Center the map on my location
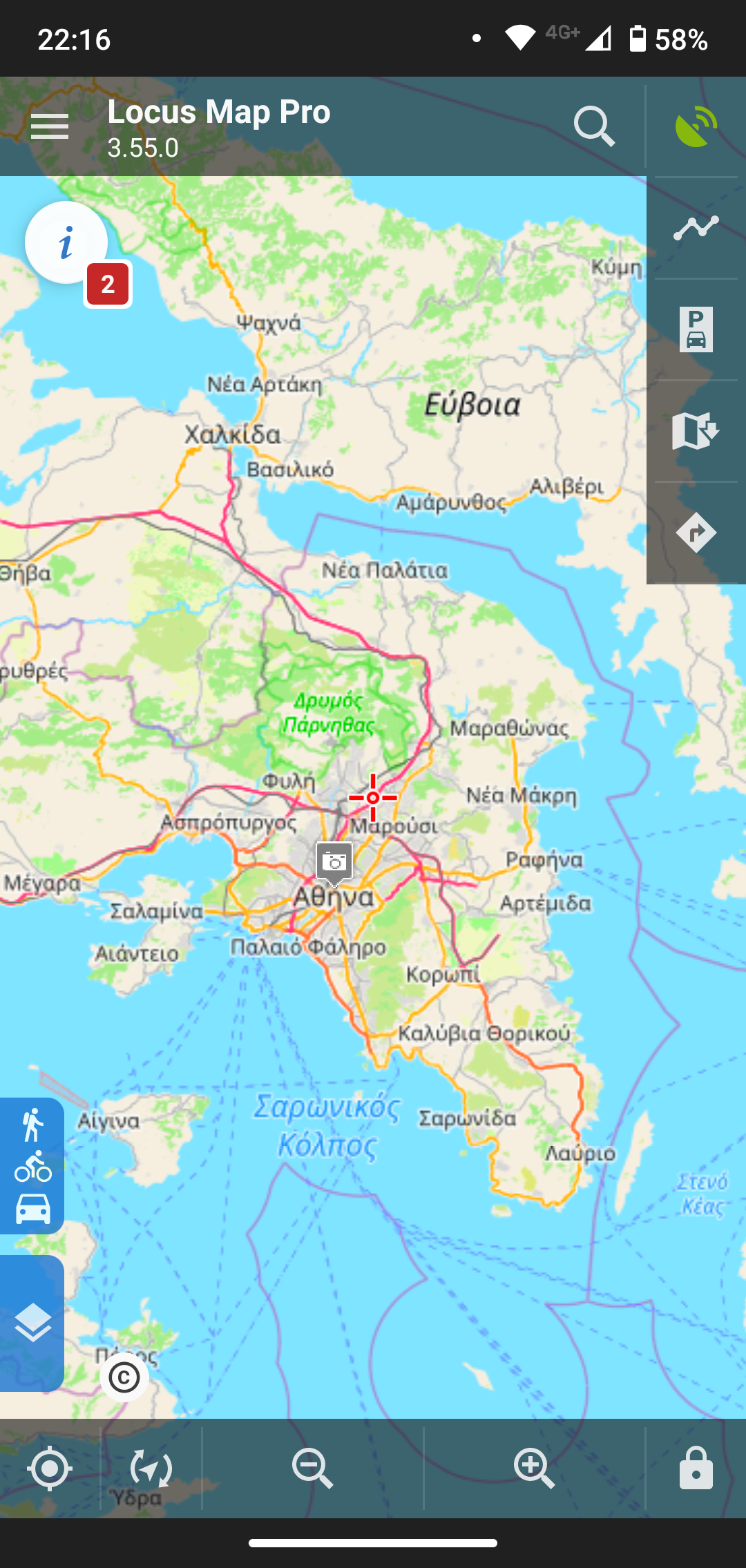Image resolution: width=746 pixels, height=1568 pixels. pyautogui.click(x=50, y=1469)
